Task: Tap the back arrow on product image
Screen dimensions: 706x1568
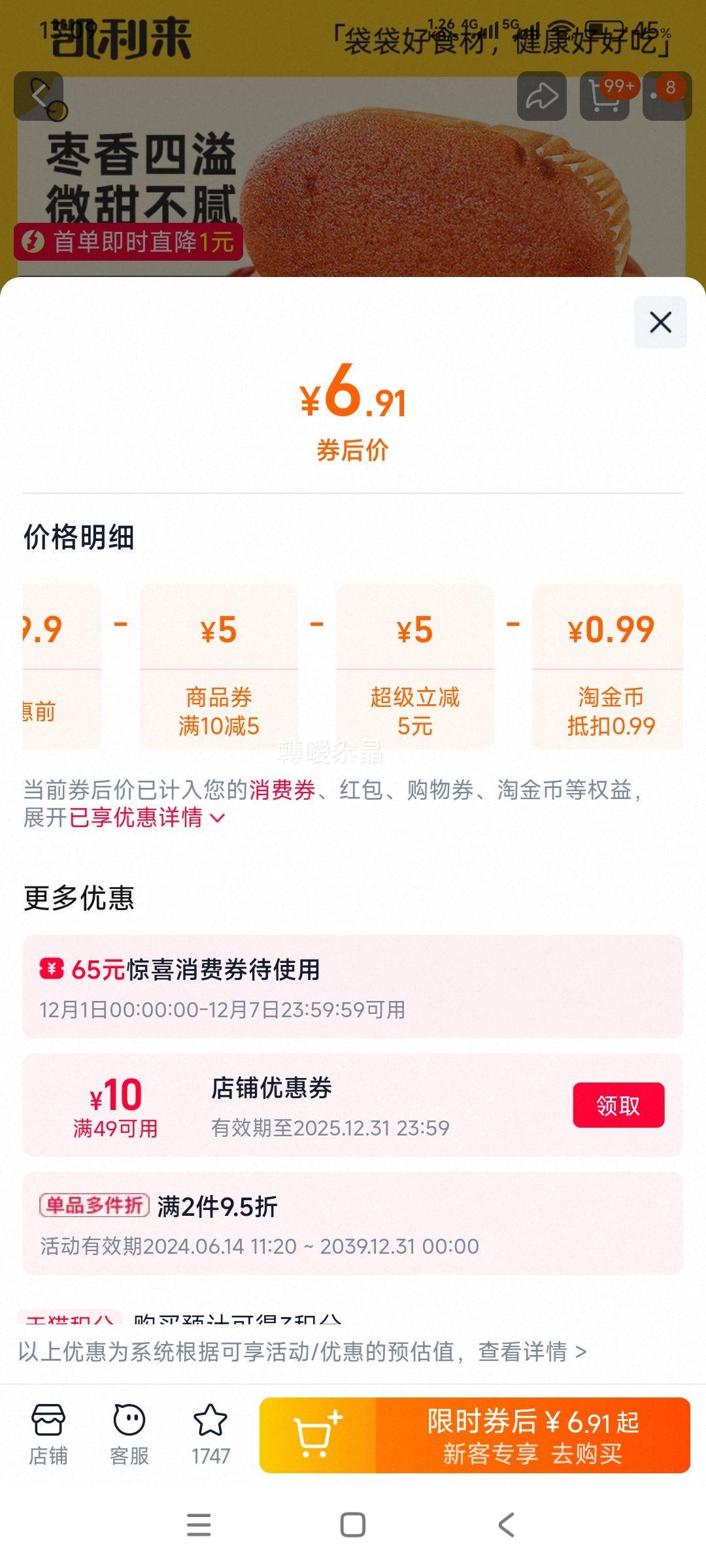Action: tap(39, 96)
